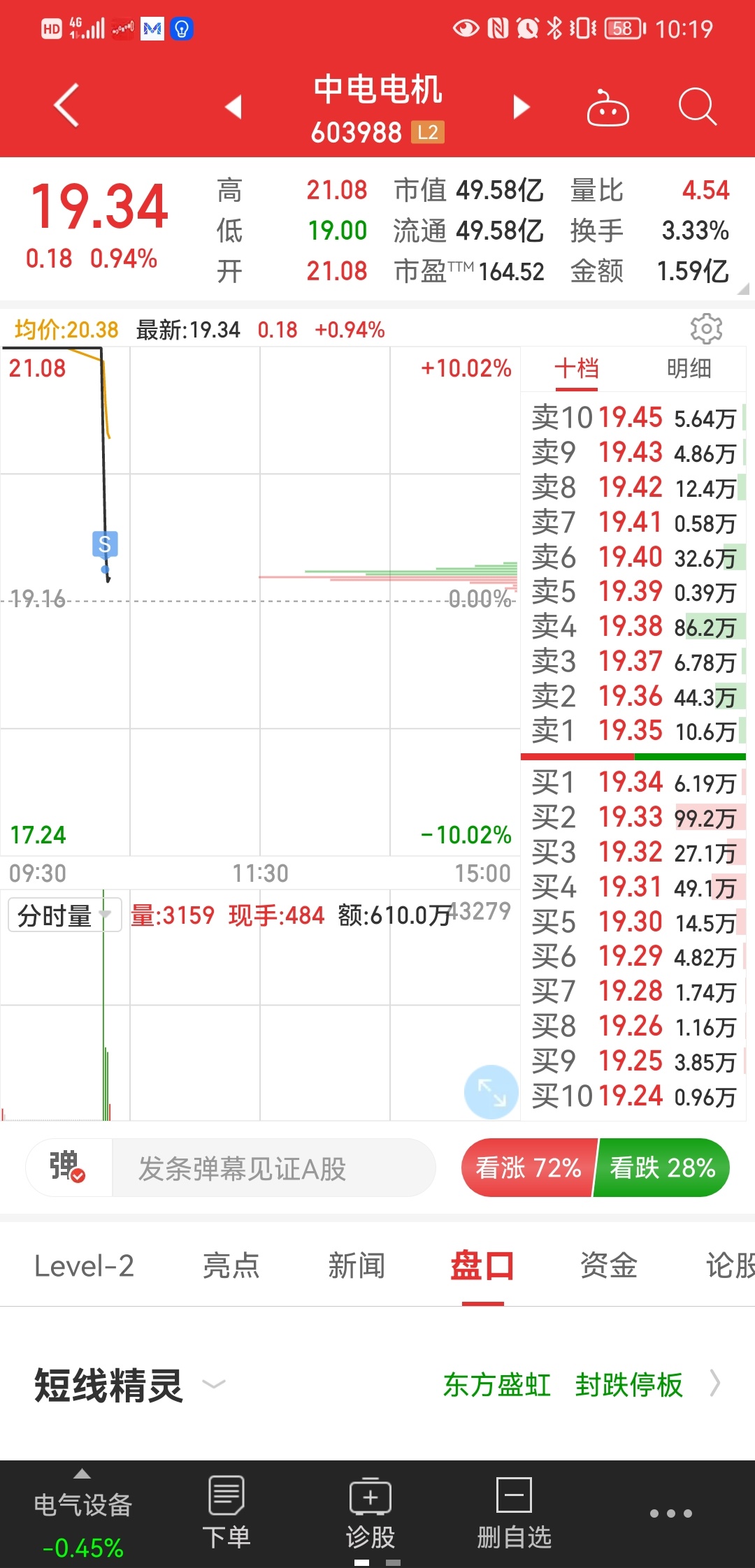Switch to the next stock

tap(522, 107)
